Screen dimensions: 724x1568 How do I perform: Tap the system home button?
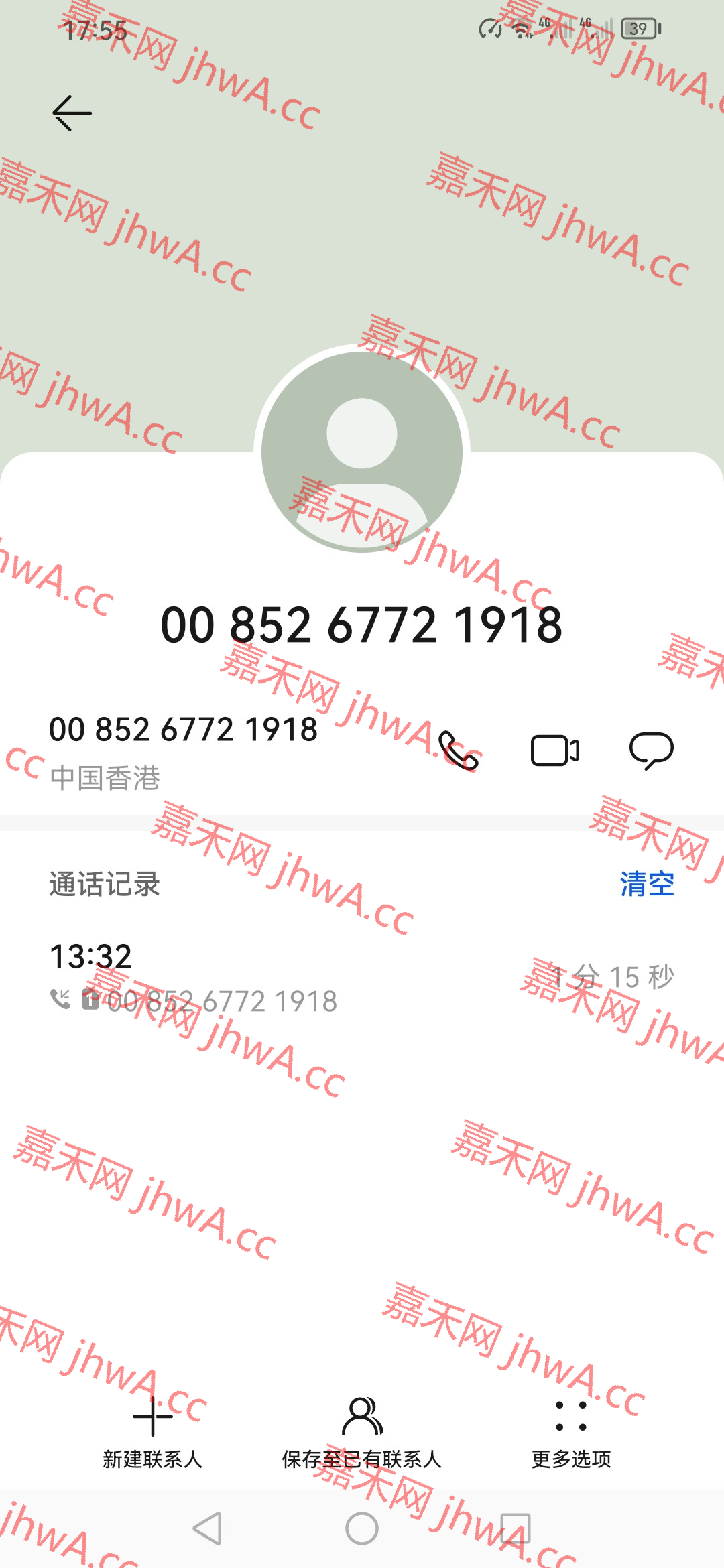(362, 1528)
